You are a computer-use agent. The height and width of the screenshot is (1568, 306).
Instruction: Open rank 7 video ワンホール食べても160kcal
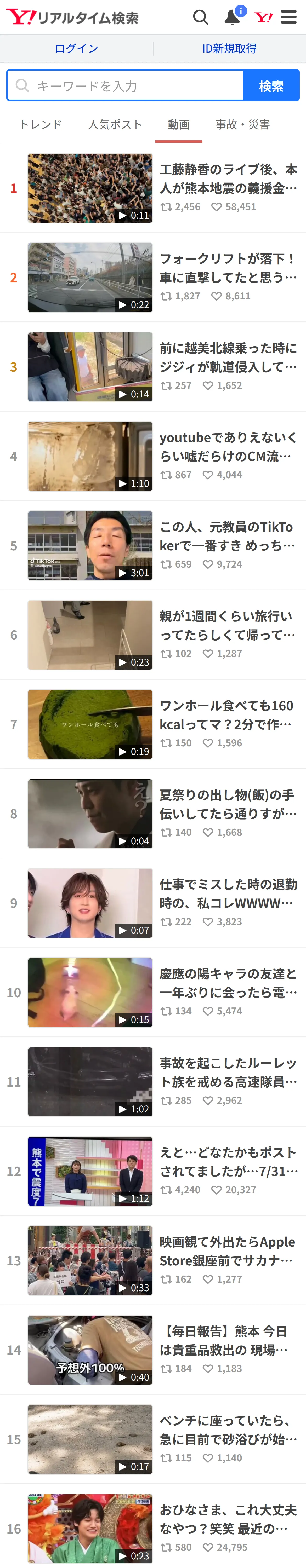click(x=153, y=724)
